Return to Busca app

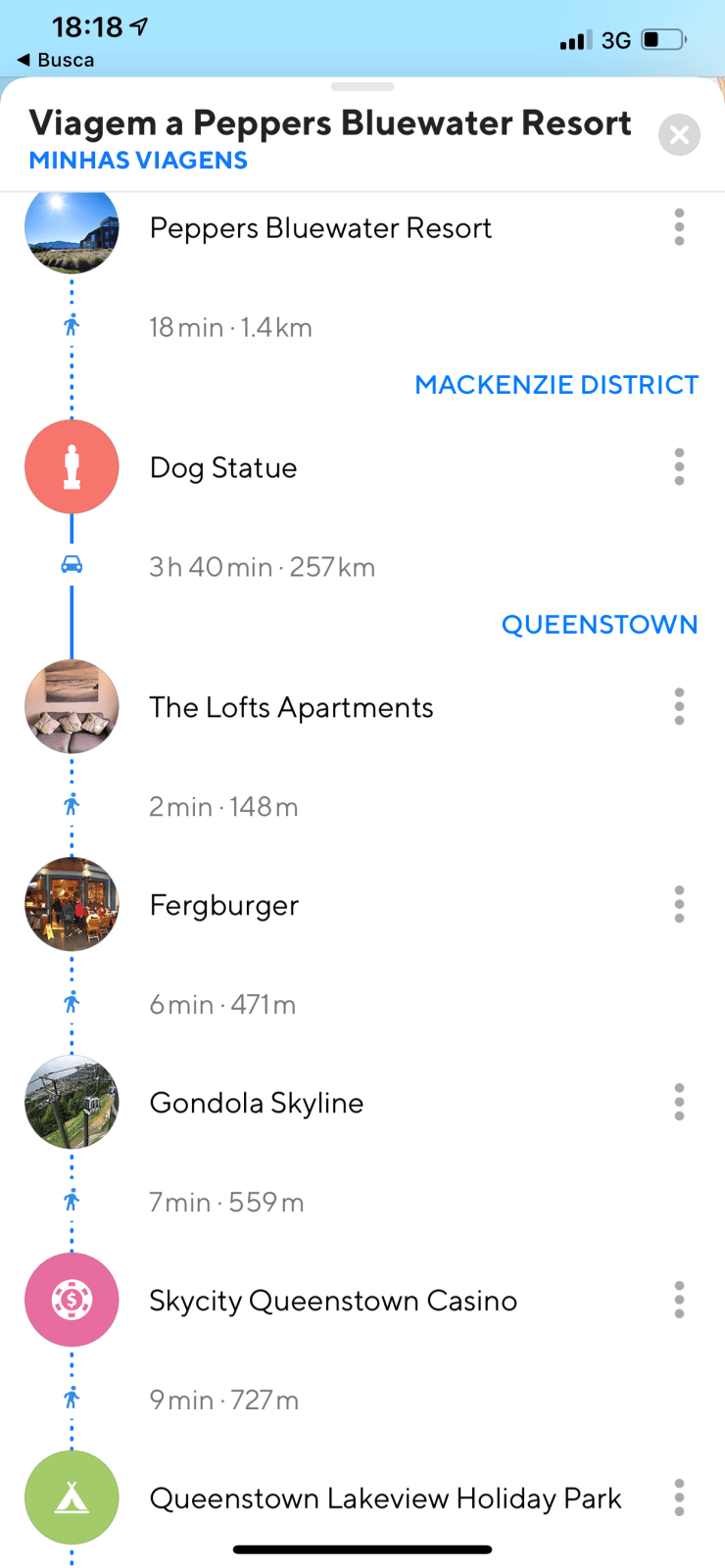[56, 60]
